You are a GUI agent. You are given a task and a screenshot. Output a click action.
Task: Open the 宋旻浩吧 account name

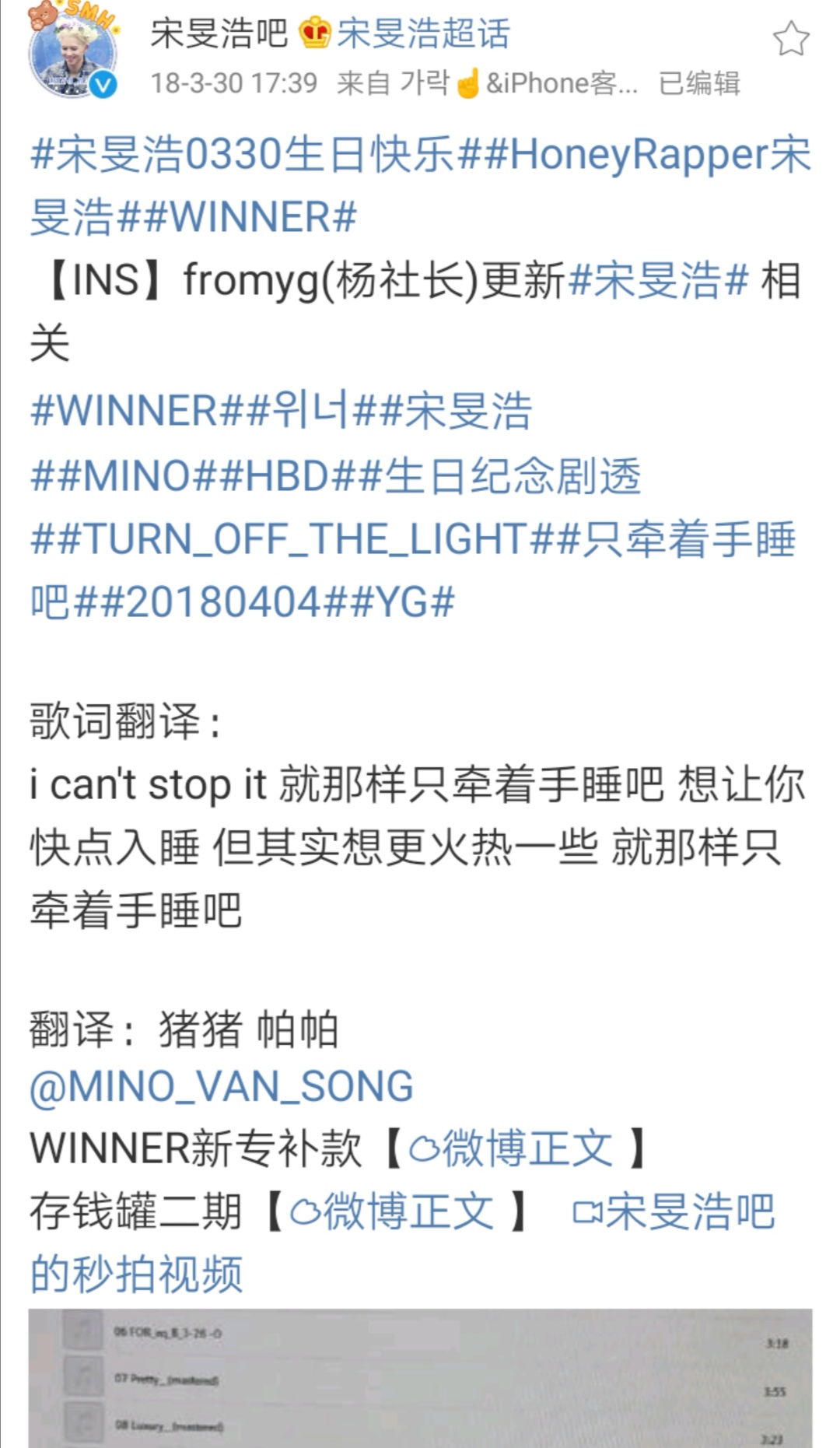pos(219,34)
